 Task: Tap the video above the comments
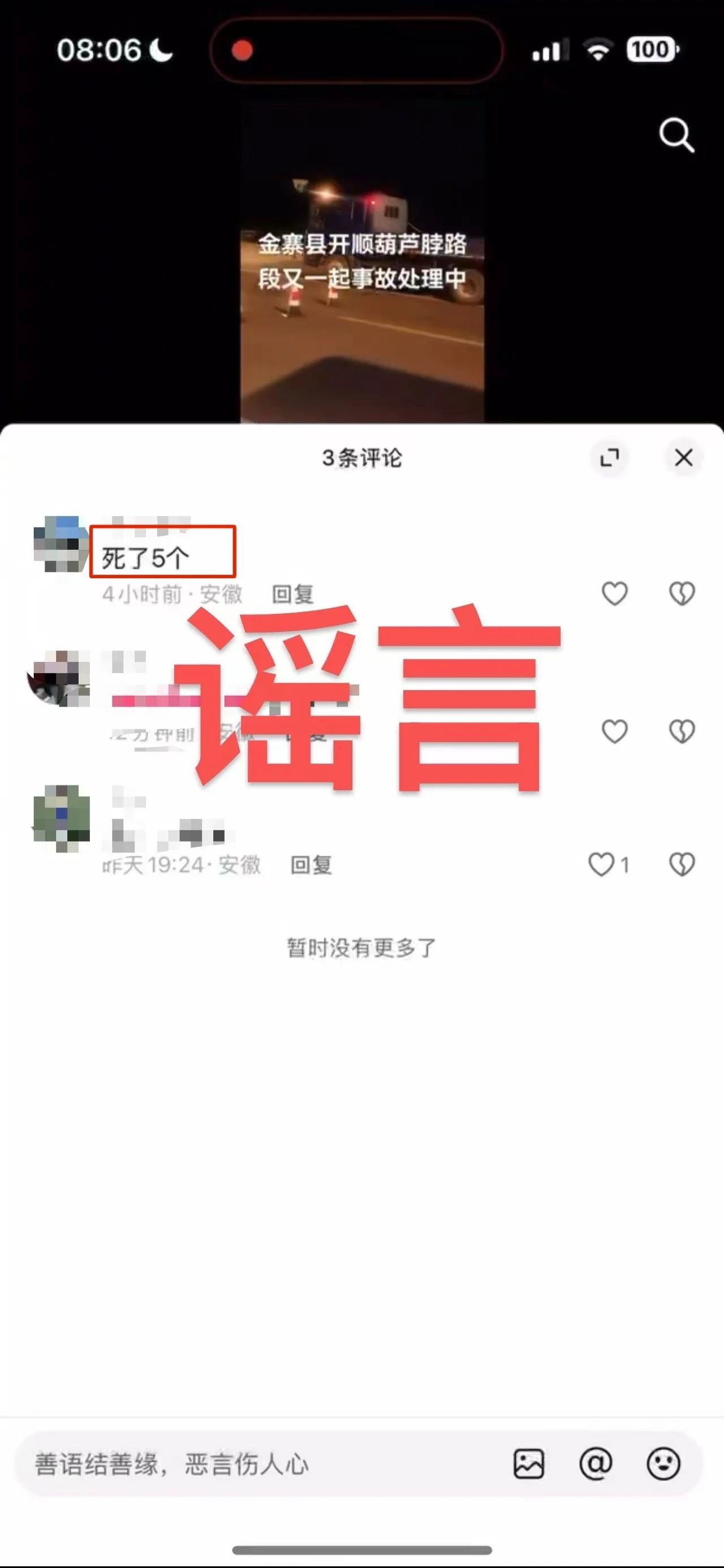[x=361, y=262]
